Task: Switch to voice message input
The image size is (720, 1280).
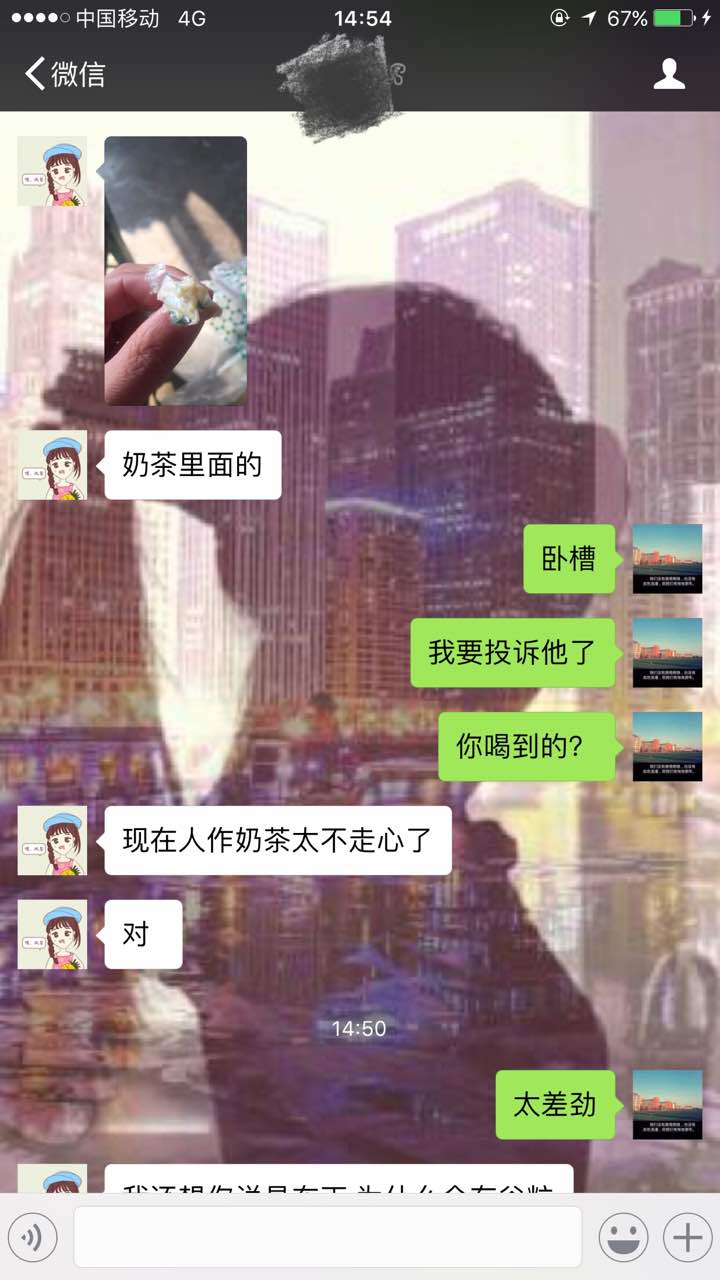Action: coord(32,1238)
